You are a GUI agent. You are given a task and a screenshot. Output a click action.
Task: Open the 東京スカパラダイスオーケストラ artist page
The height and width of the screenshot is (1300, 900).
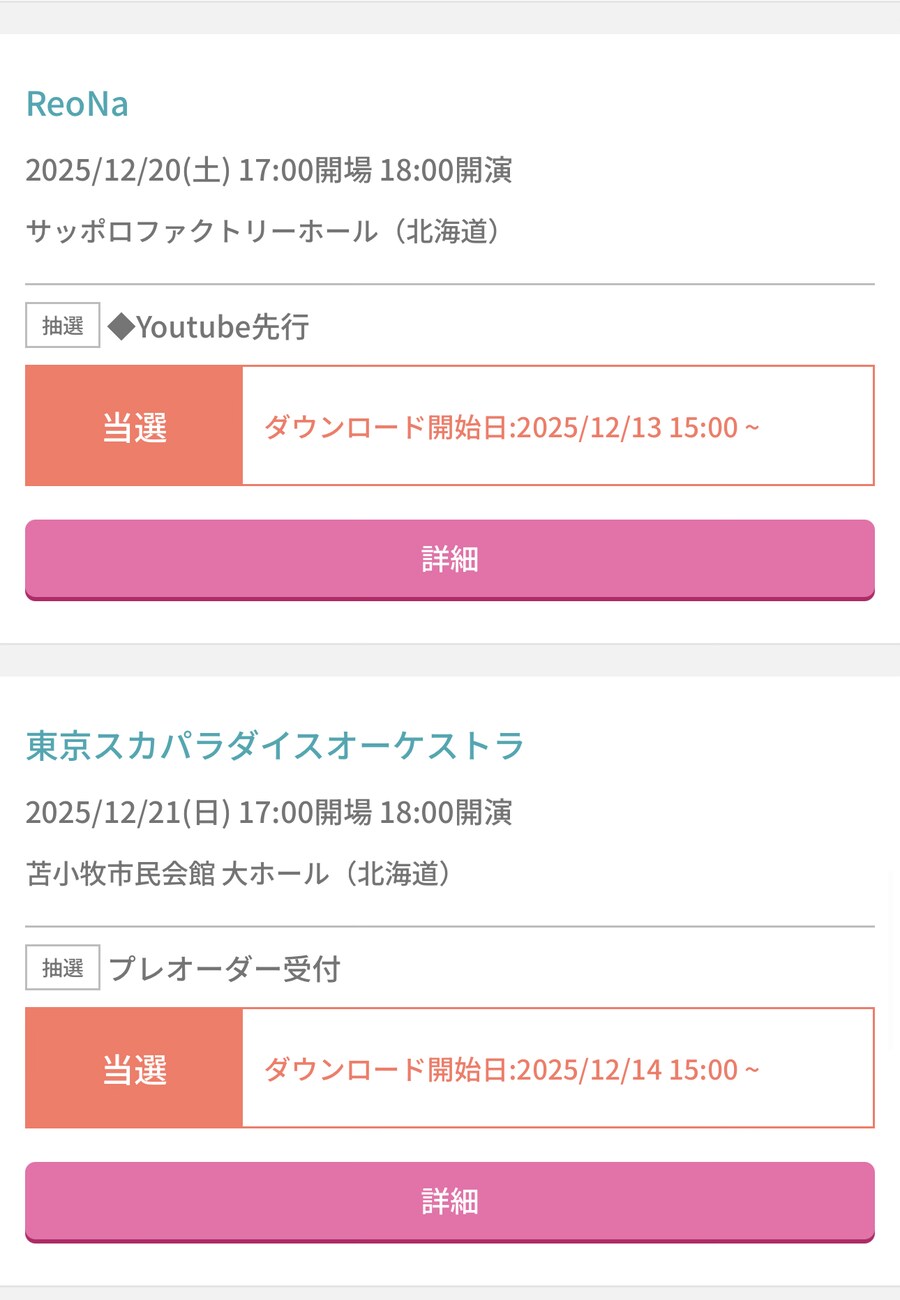(x=273, y=744)
